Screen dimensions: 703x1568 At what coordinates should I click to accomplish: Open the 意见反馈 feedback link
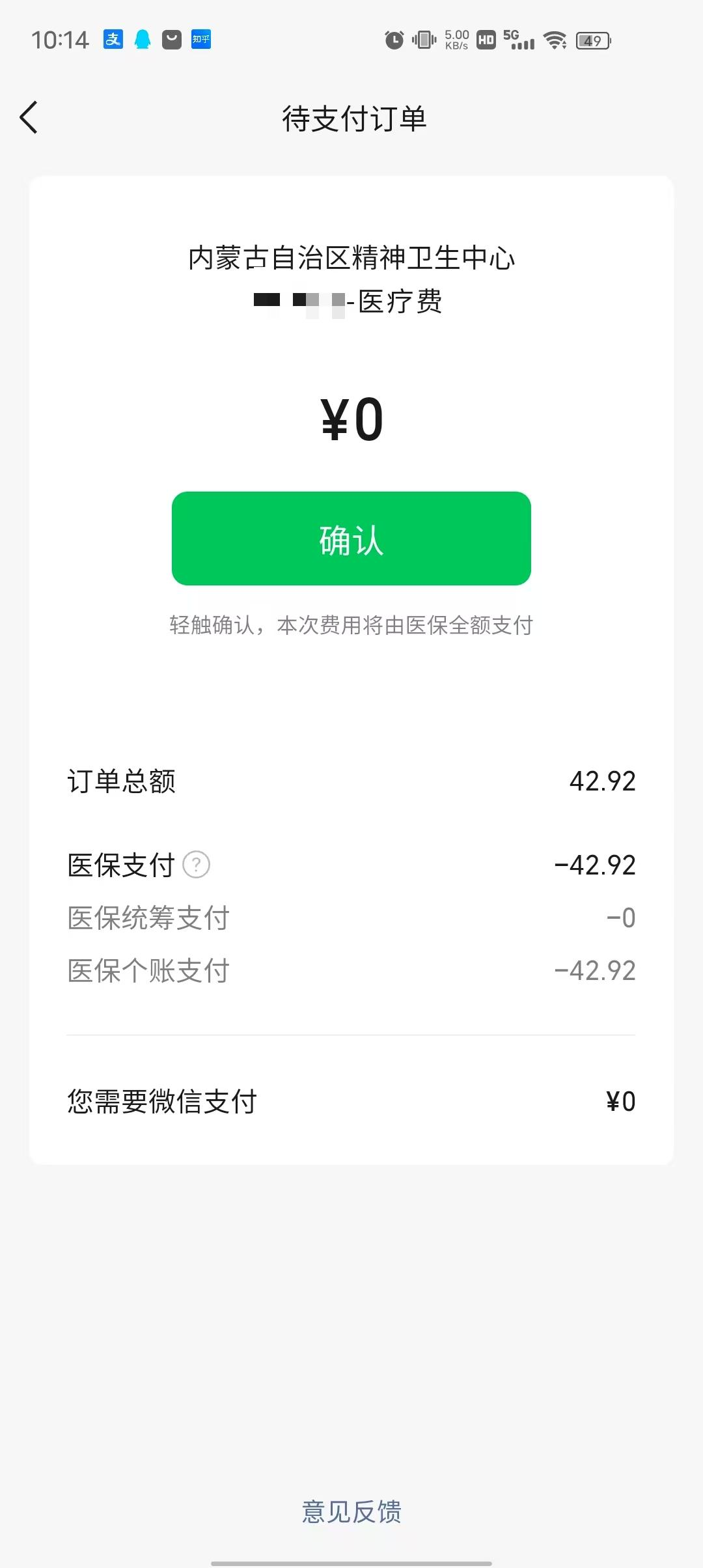[351, 1511]
